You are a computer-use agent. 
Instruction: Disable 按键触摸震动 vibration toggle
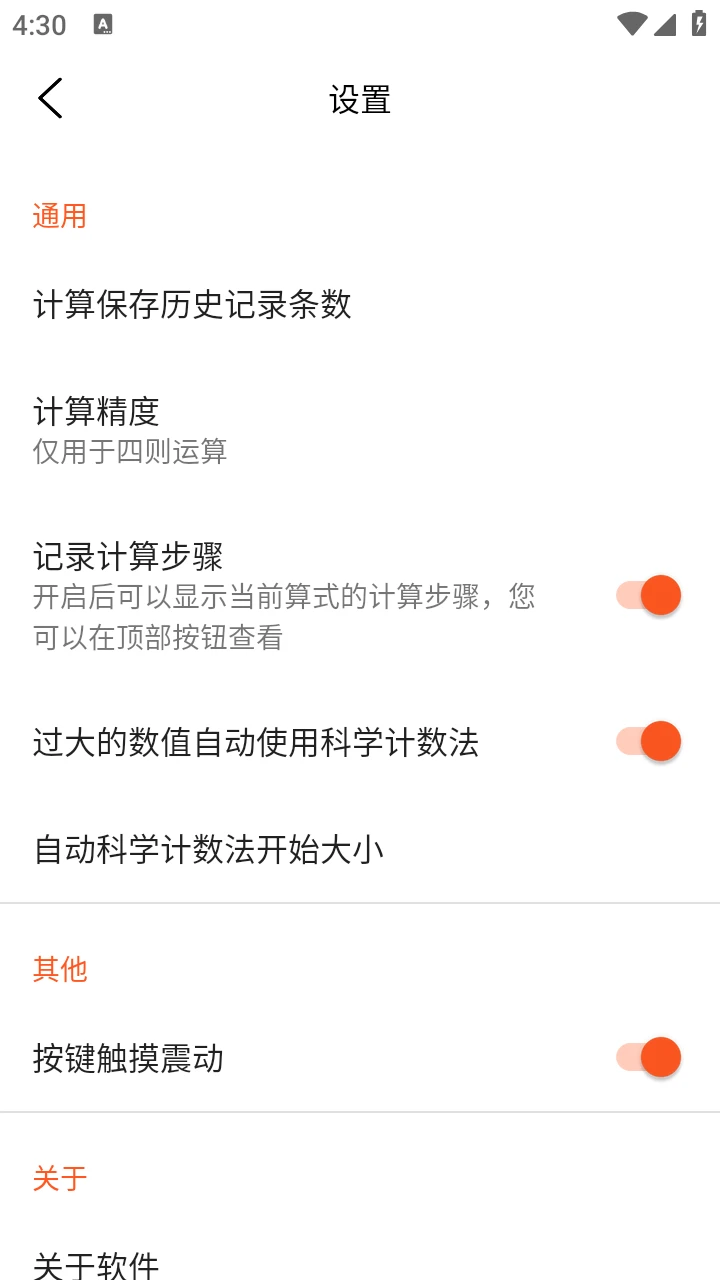tap(646, 1056)
